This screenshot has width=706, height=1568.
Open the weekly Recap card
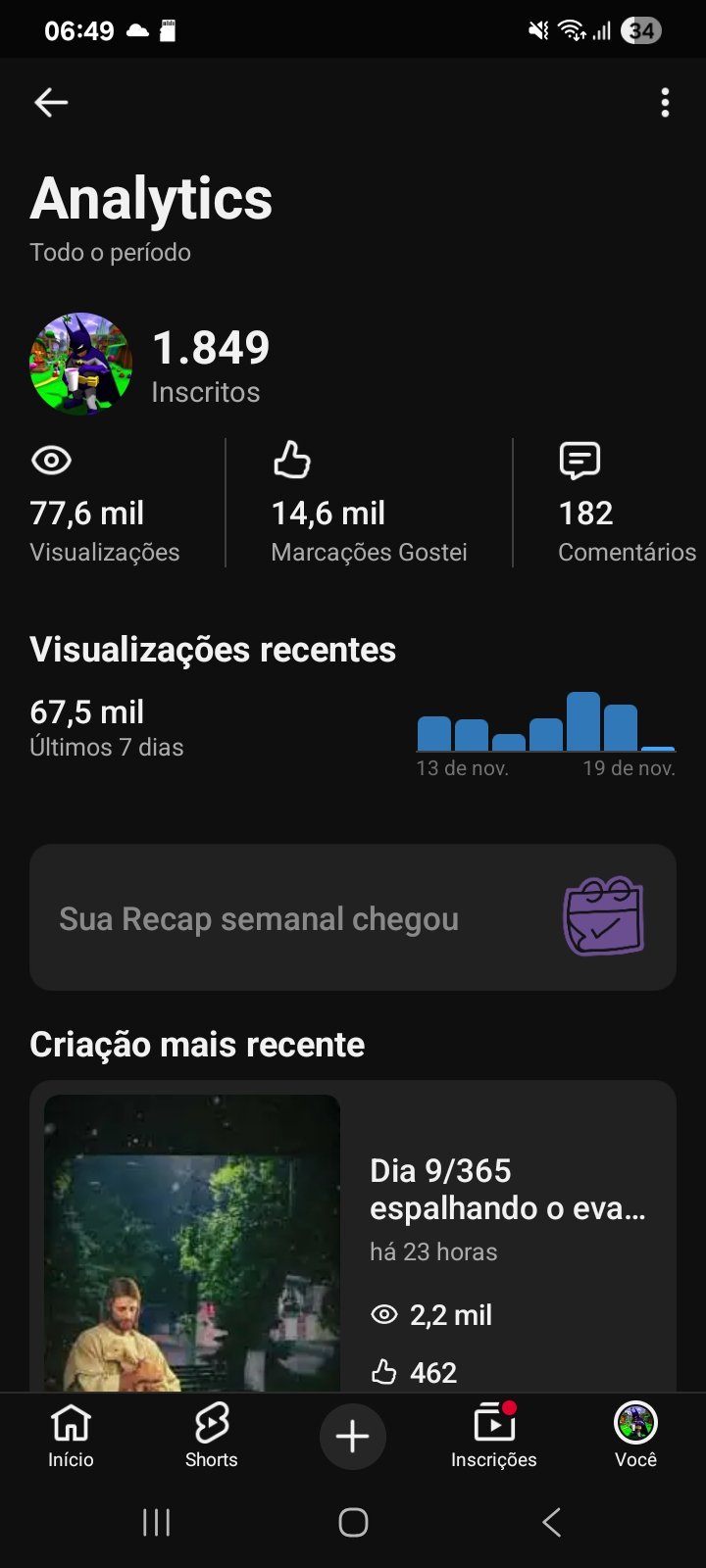point(353,917)
